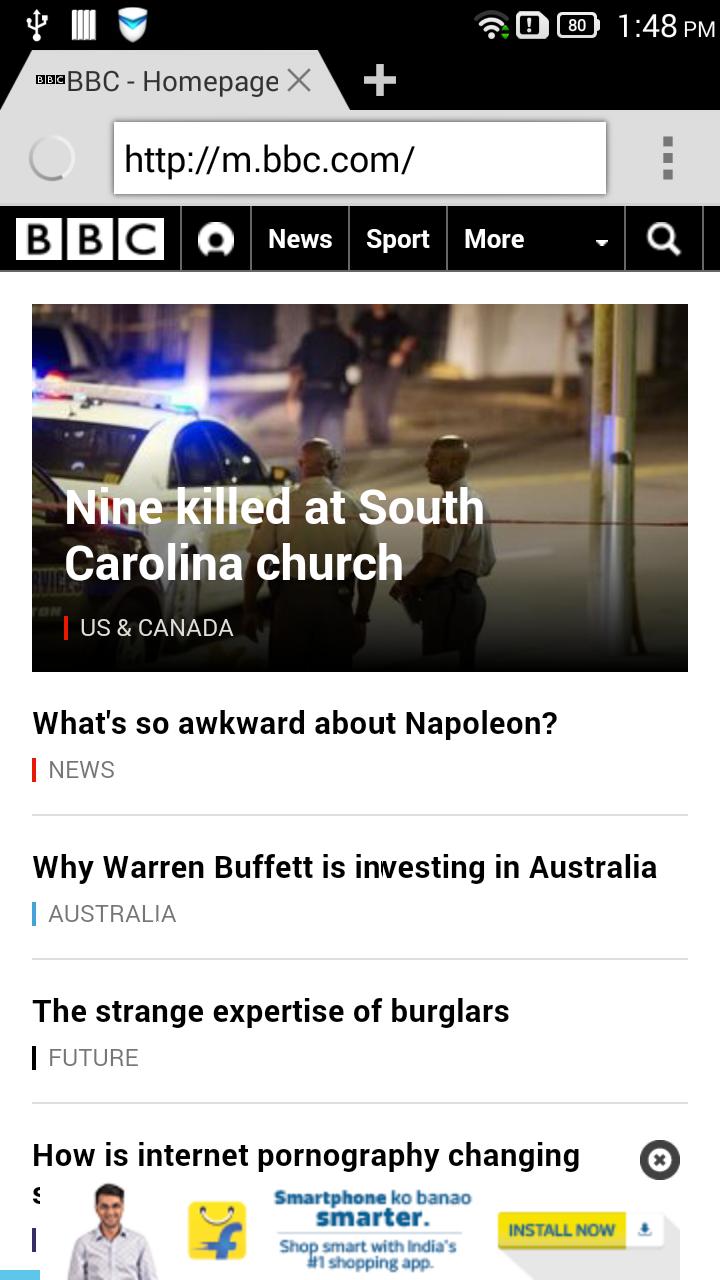Read the article about Napoleon

click(x=295, y=723)
